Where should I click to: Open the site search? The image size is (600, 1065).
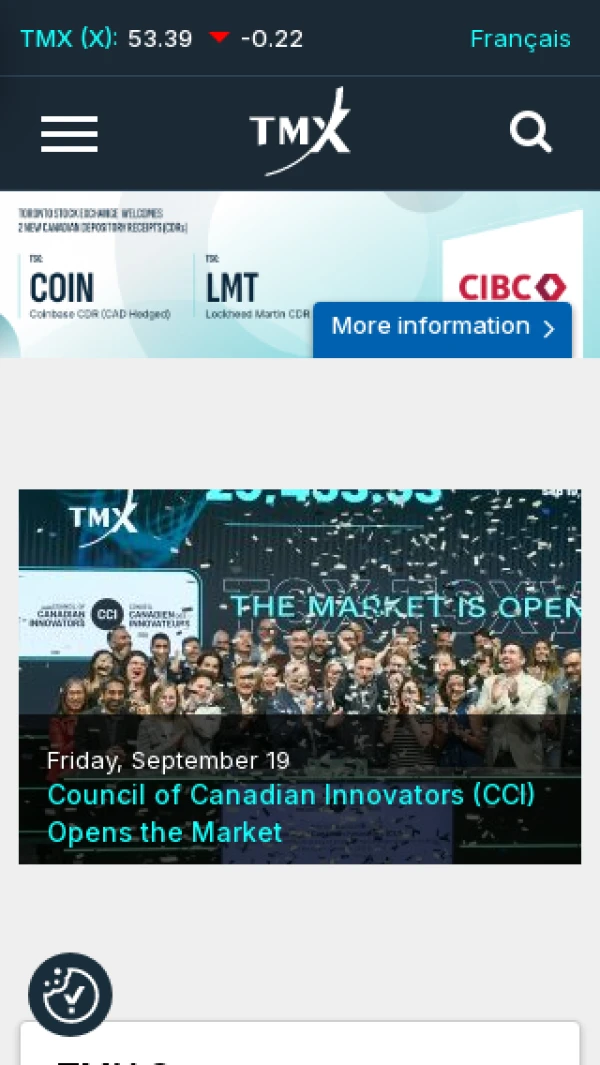pos(530,132)
